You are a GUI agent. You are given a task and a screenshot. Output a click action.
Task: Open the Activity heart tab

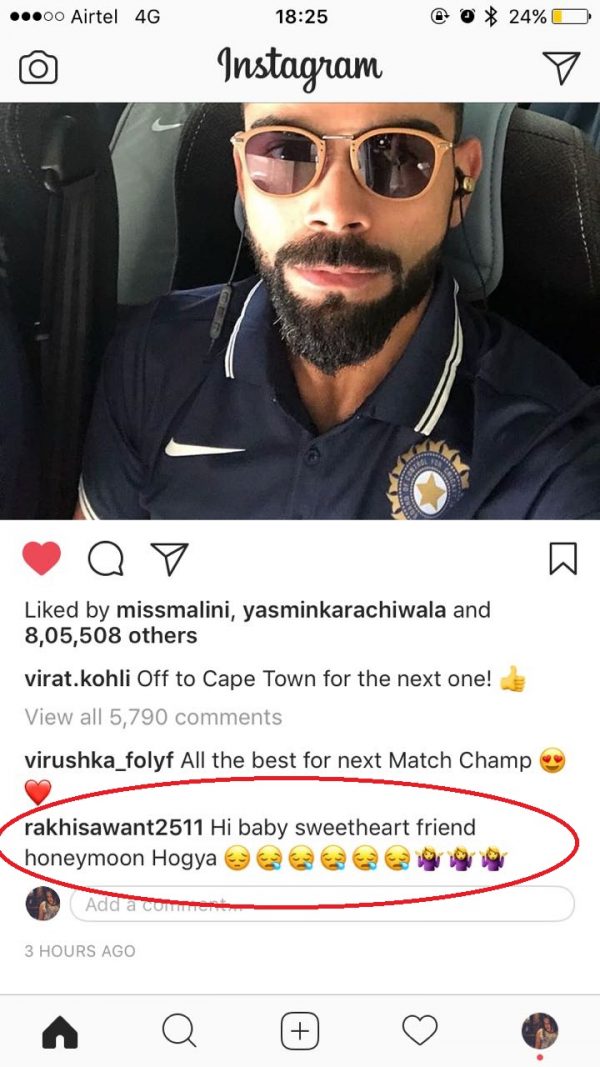pyautogui.click(x=420, y=1031)
